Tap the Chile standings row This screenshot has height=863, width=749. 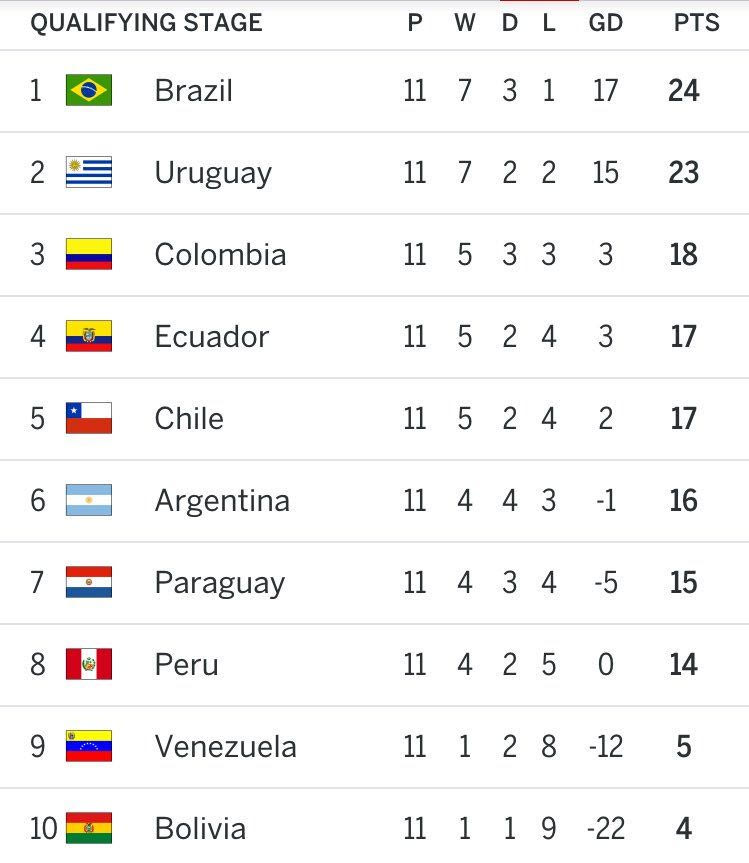click(189, 419)
